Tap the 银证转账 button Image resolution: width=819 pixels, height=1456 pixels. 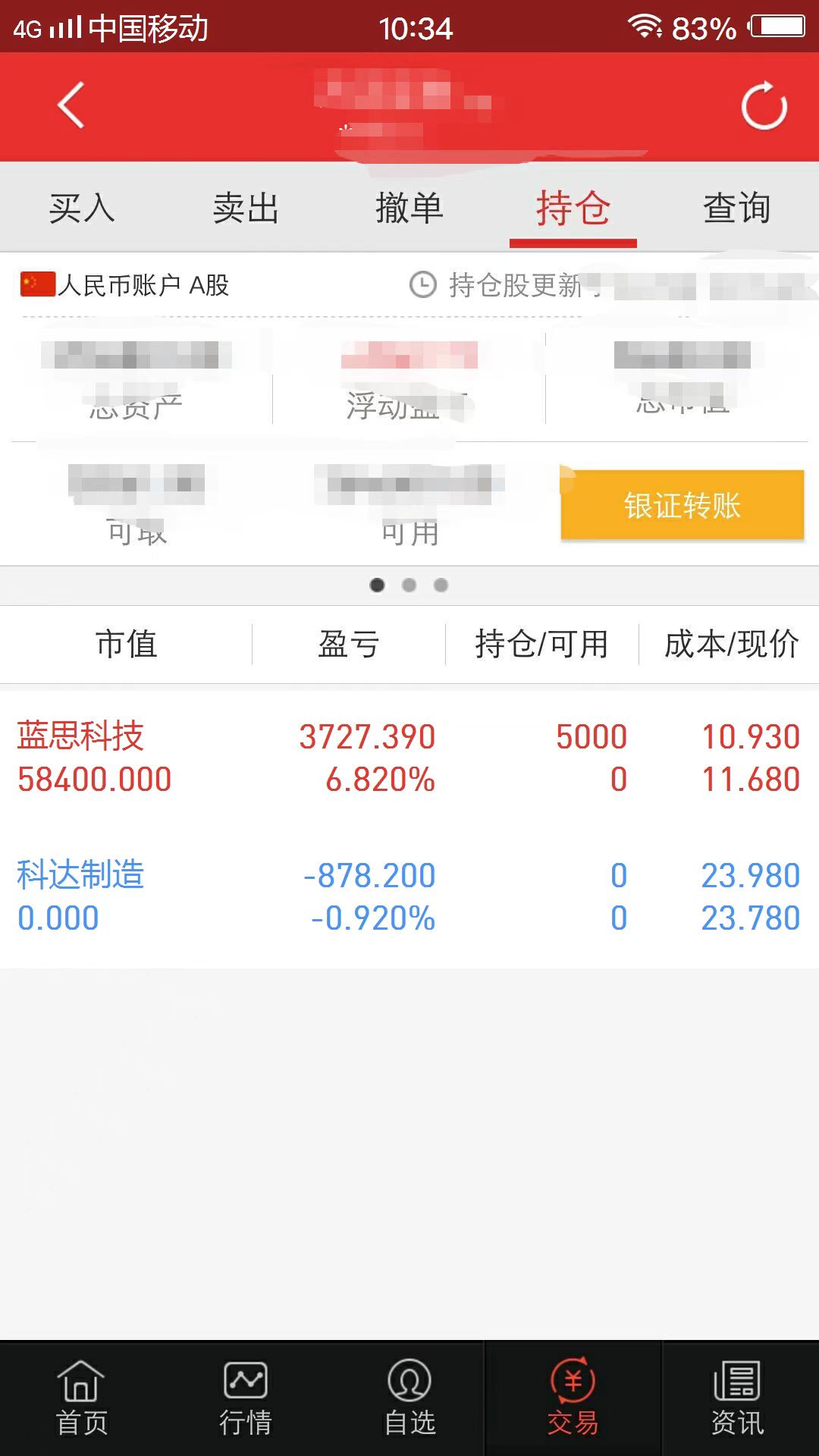pyautogui.click(x=682, y=505)
